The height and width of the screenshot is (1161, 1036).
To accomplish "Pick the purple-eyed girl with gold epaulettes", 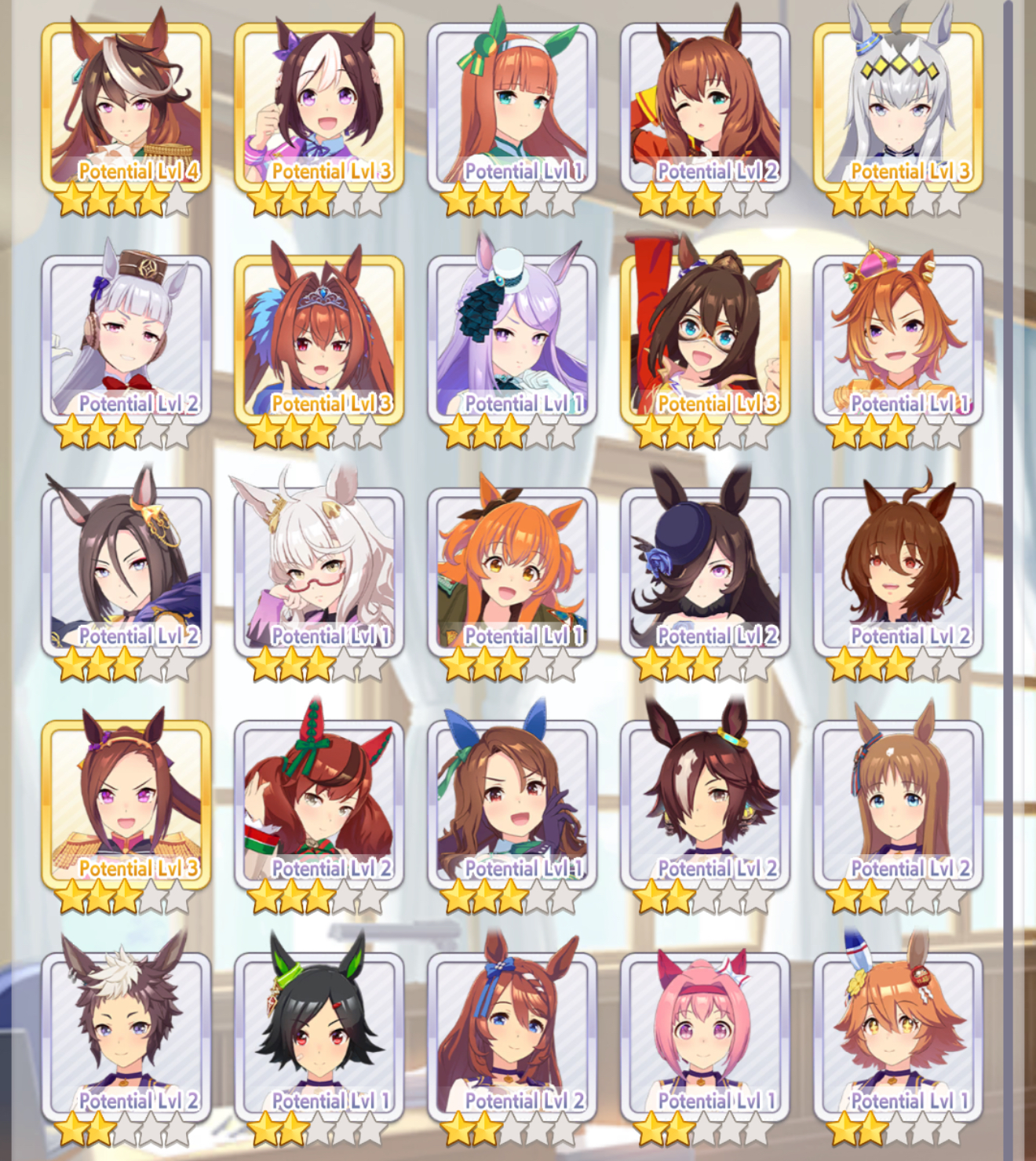I will click(x=126, y=803).
